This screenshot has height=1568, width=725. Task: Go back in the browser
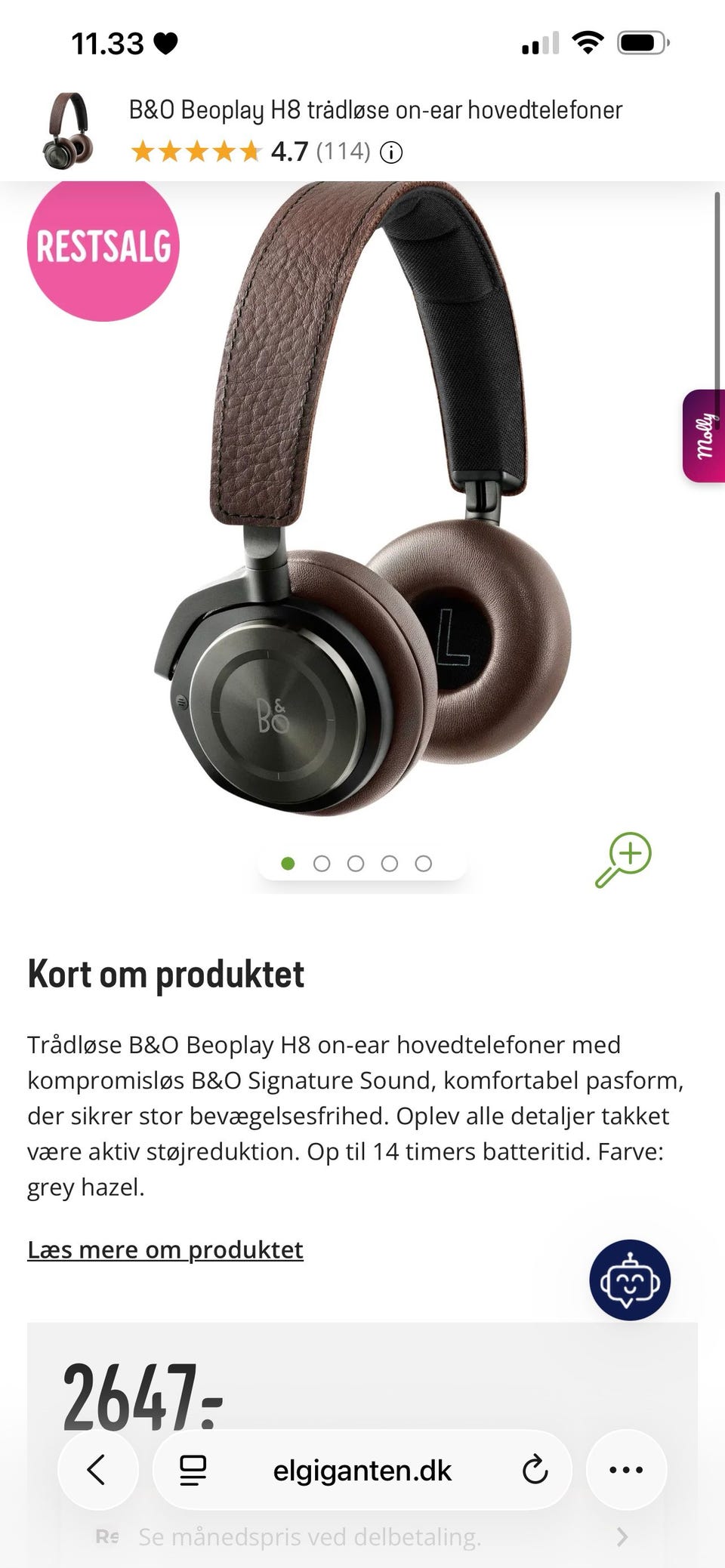click(97, 1469)
